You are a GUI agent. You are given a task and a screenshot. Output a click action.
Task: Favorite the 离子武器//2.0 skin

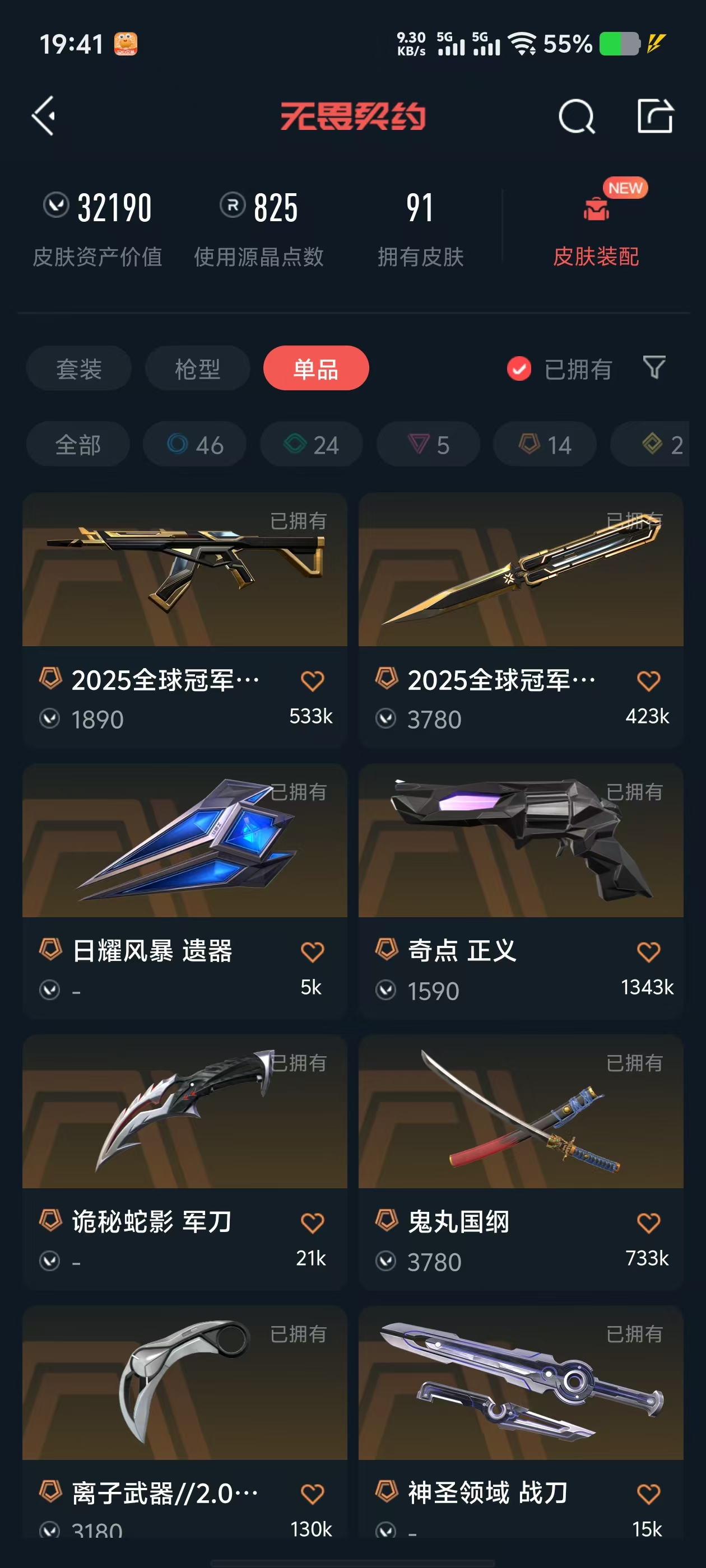312,1493
